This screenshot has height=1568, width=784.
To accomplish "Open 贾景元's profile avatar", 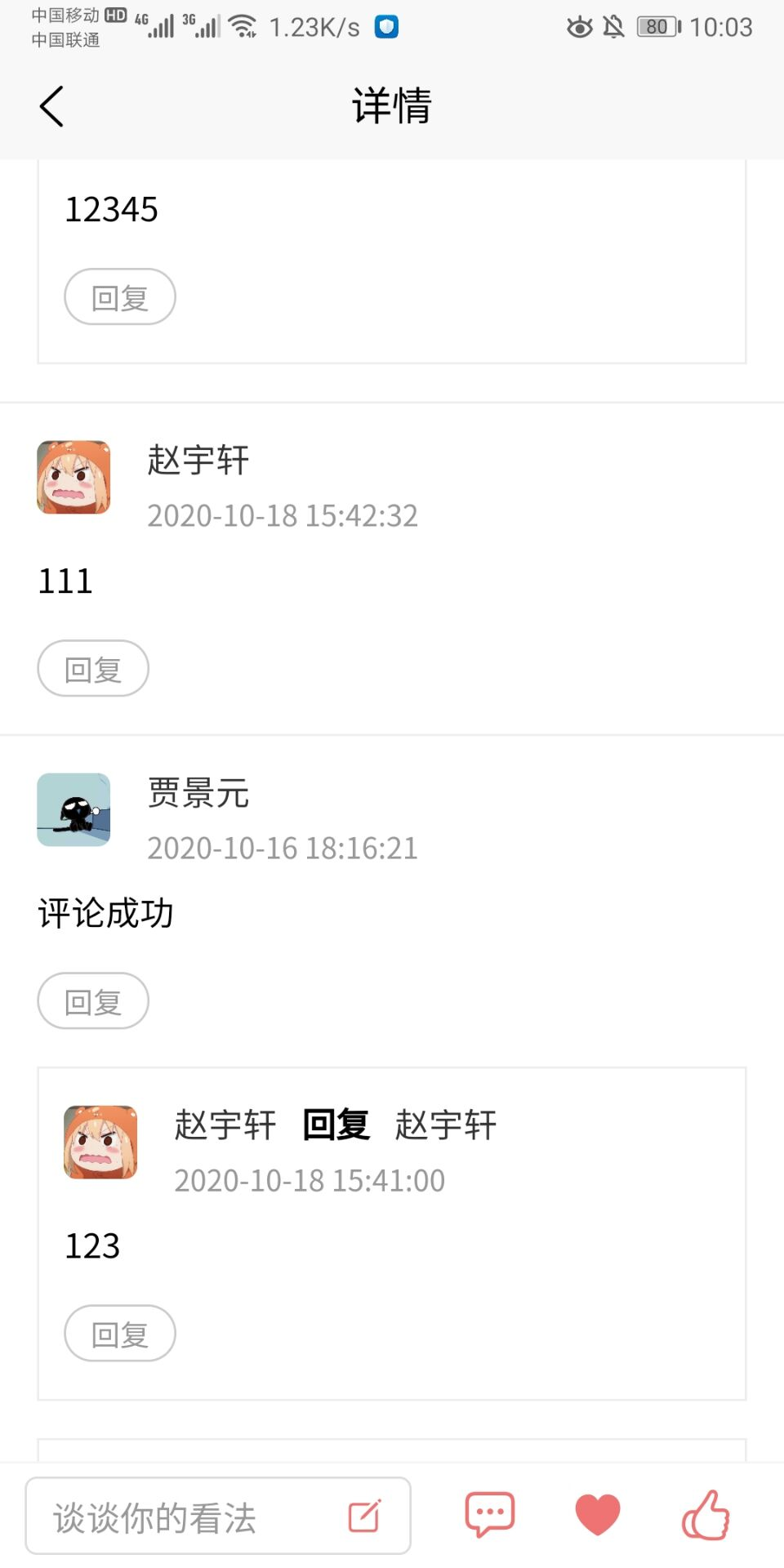I will 73,810.
